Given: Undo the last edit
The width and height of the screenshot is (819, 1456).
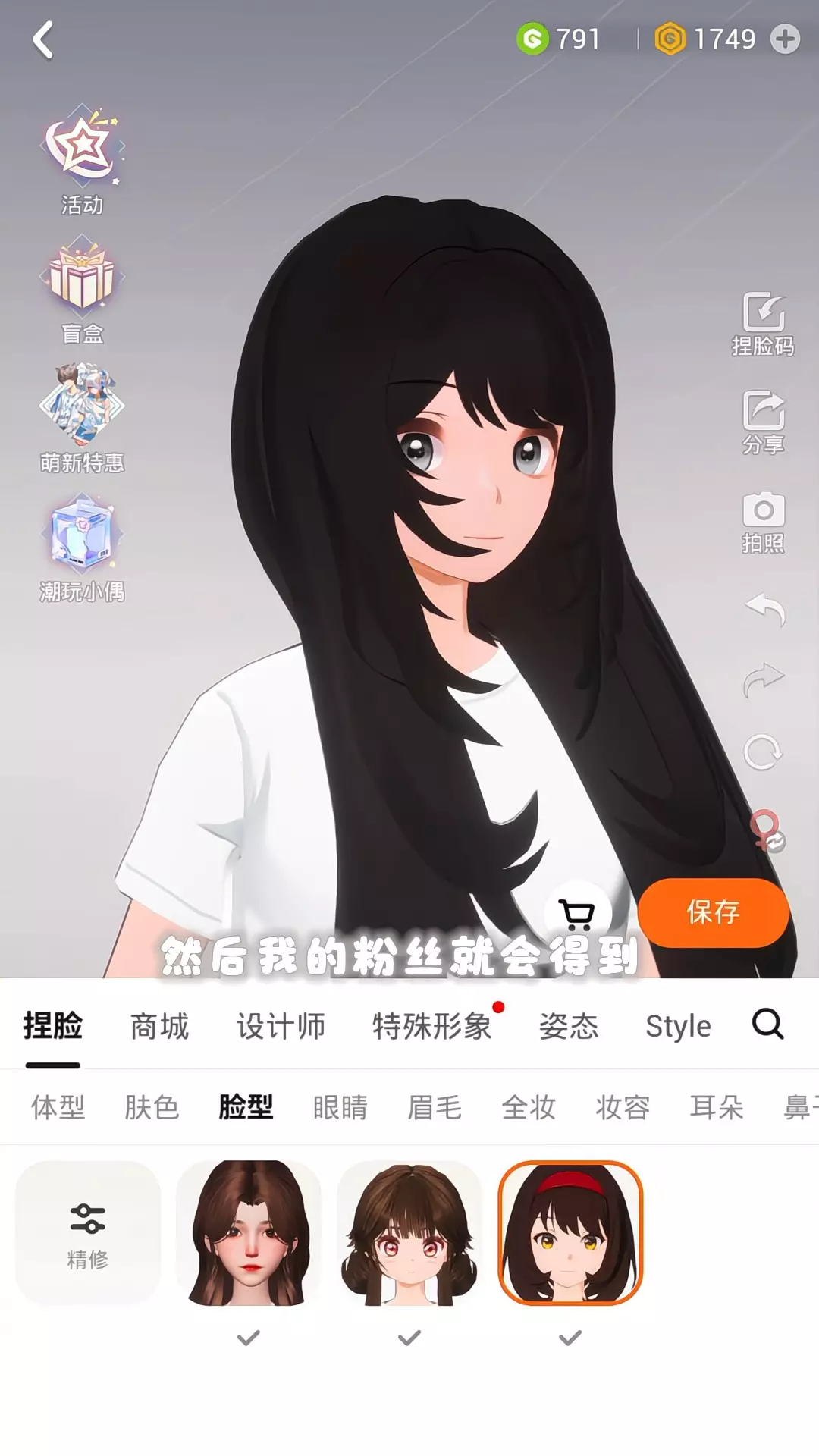Looking at the screenshot, I should (x=764, y=610).
